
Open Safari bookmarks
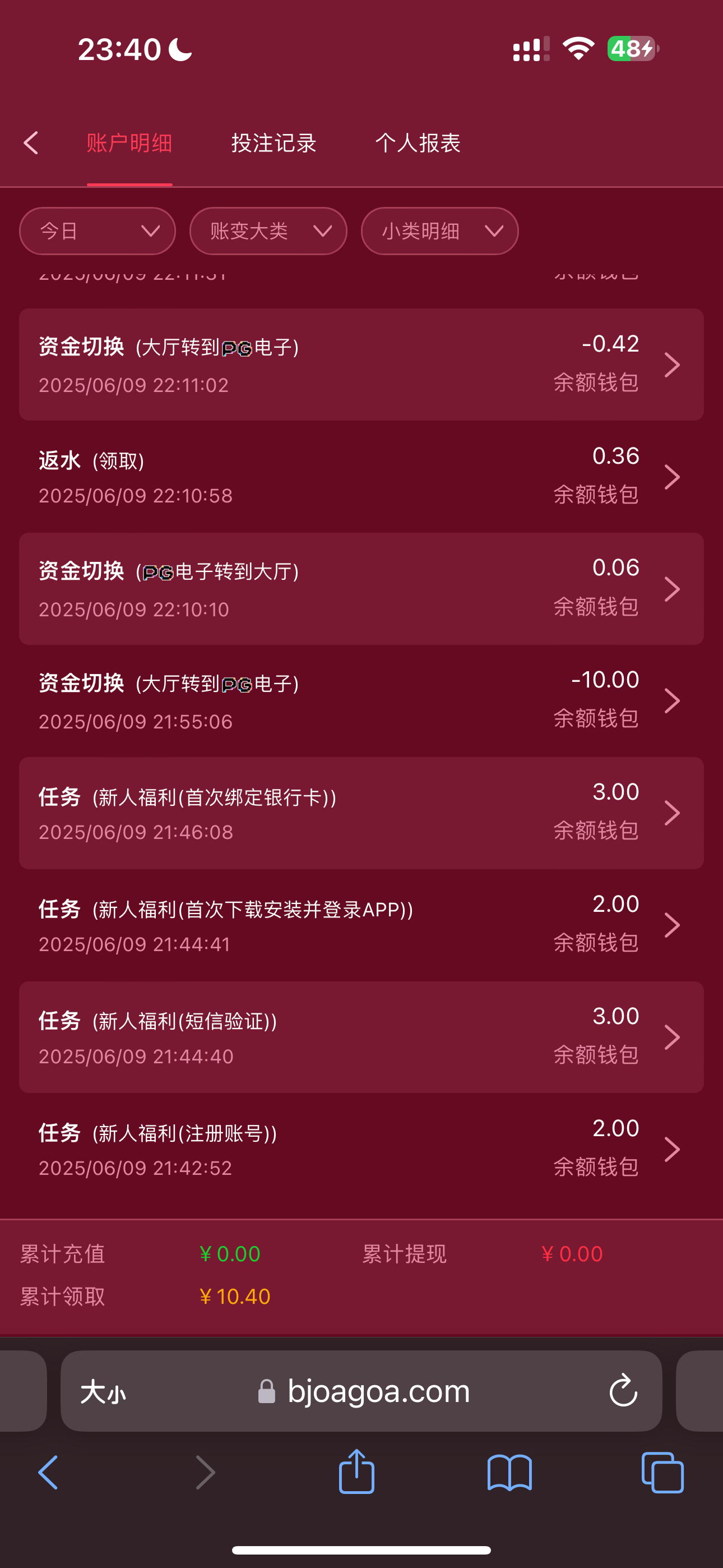(x=509, y=1473)
